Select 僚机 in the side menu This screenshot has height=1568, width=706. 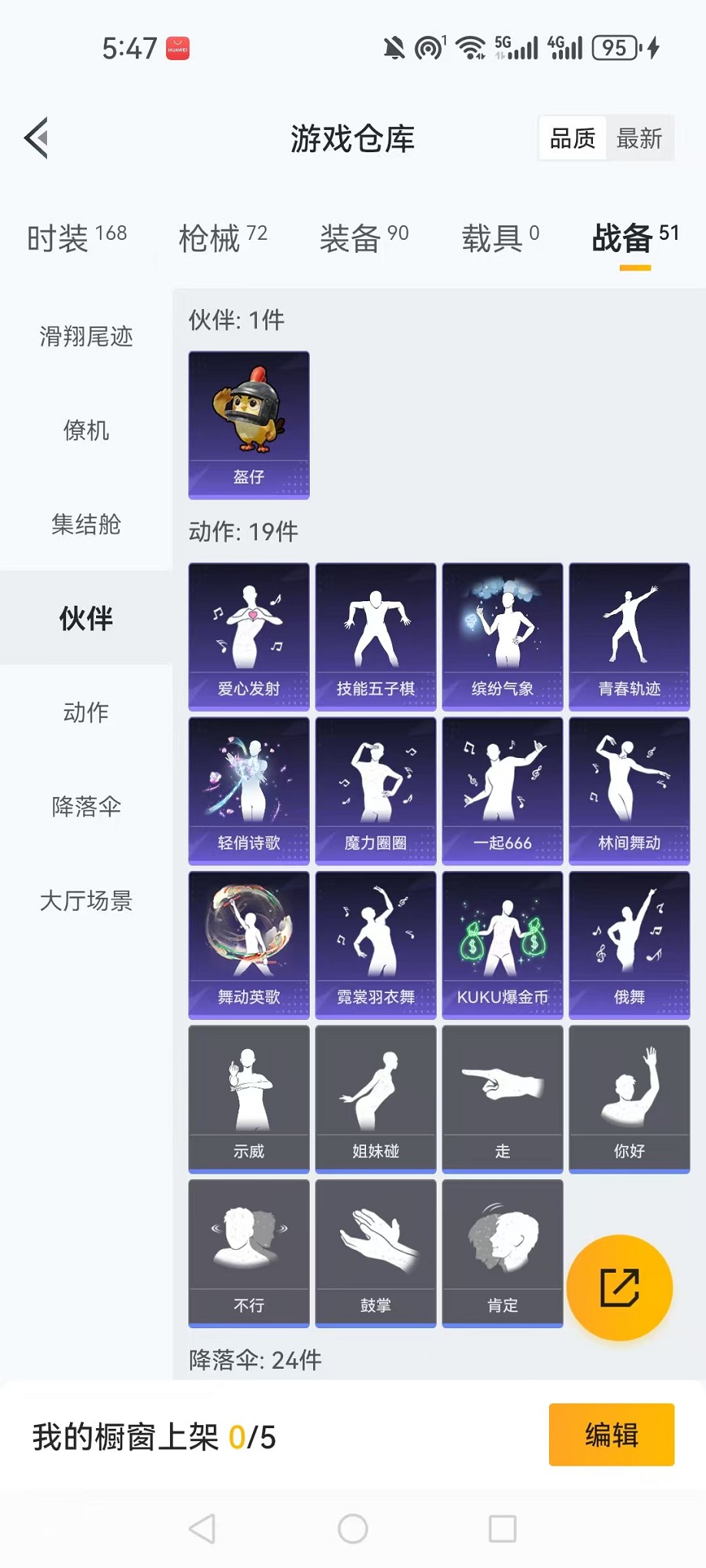click(86, 430)
